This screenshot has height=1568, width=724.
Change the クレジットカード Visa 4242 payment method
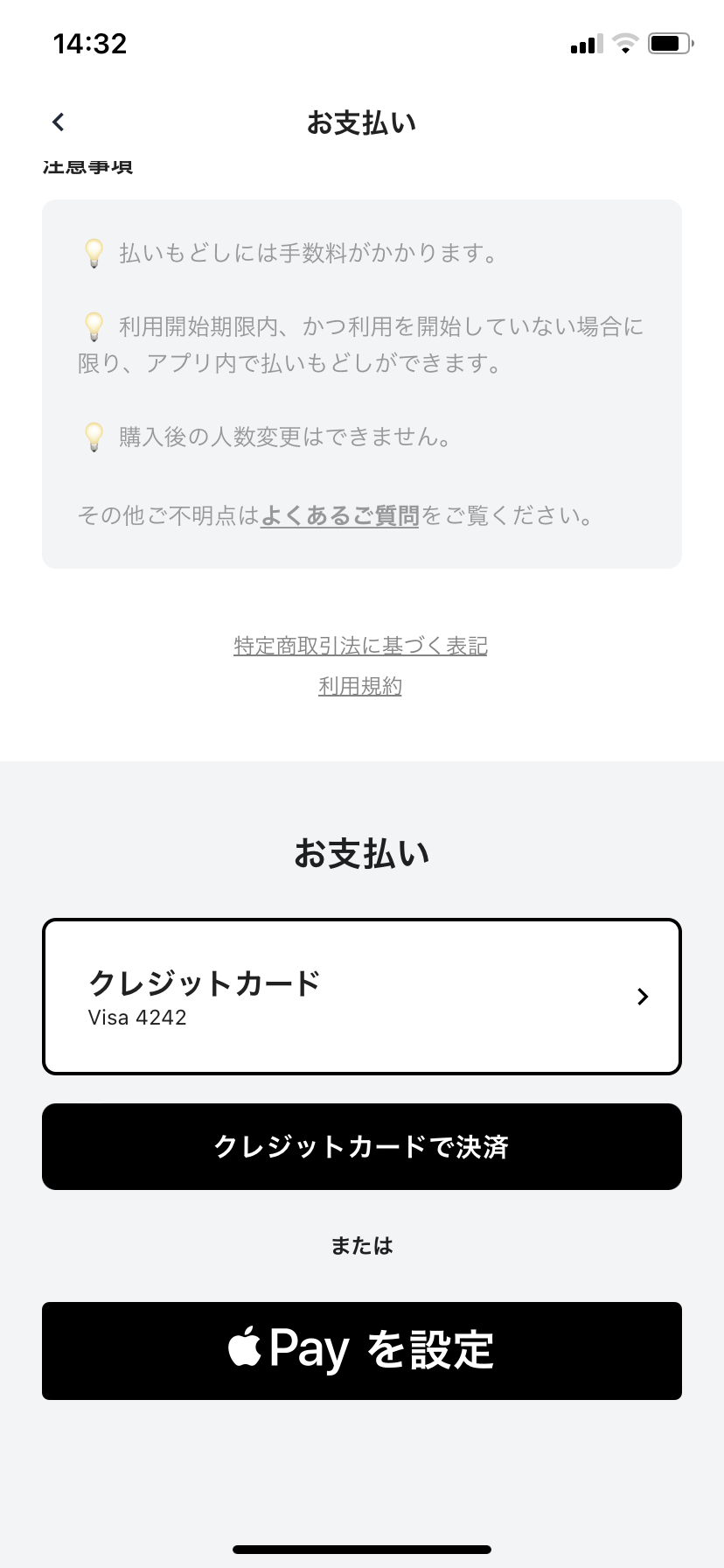point(361,997)
